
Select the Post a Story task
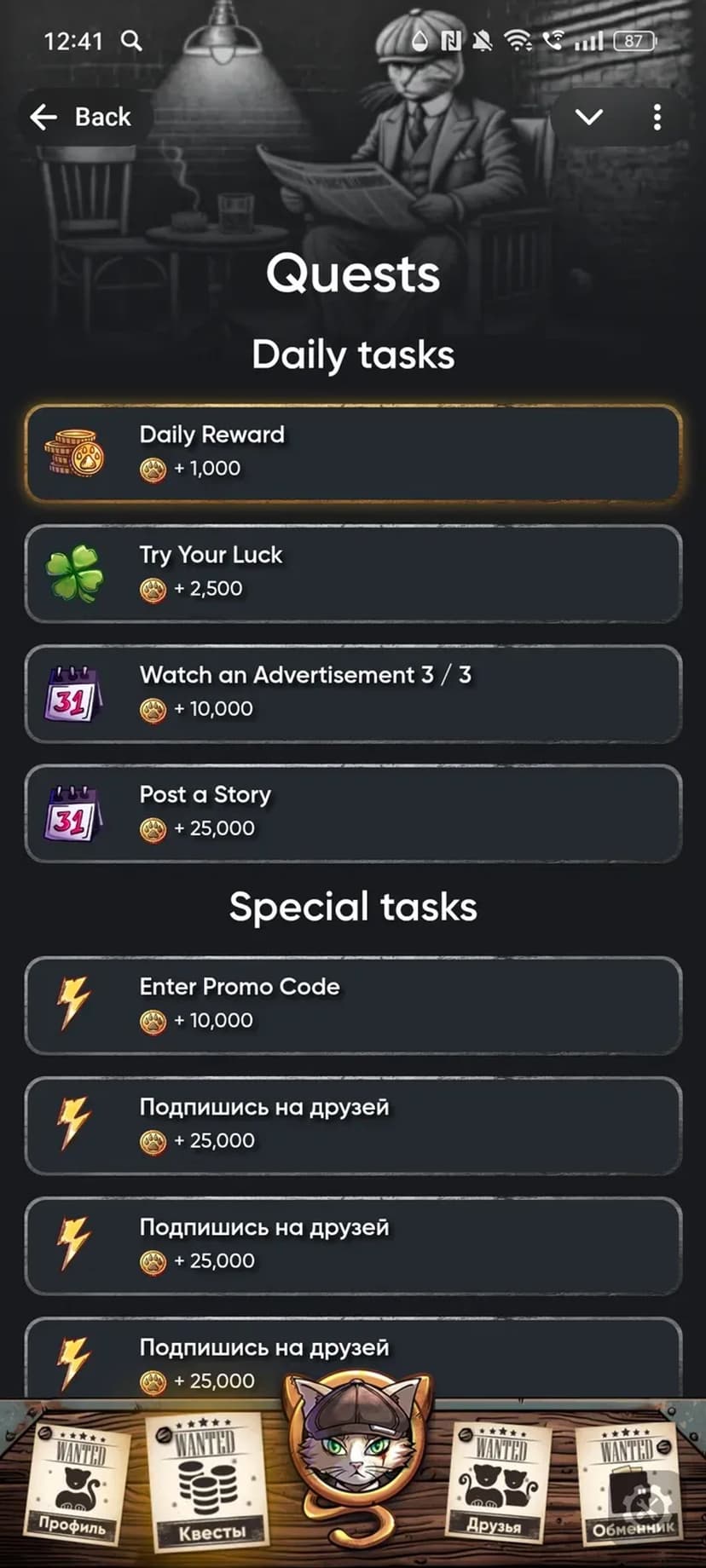click(353, 811)
